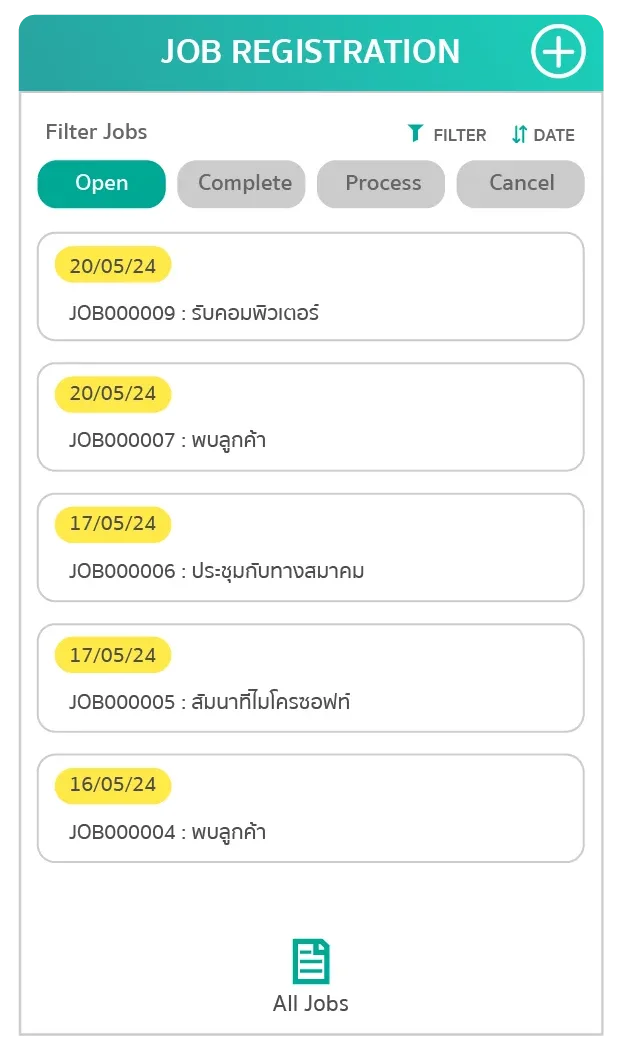Add a new job with the plus icon

(557, 52)
